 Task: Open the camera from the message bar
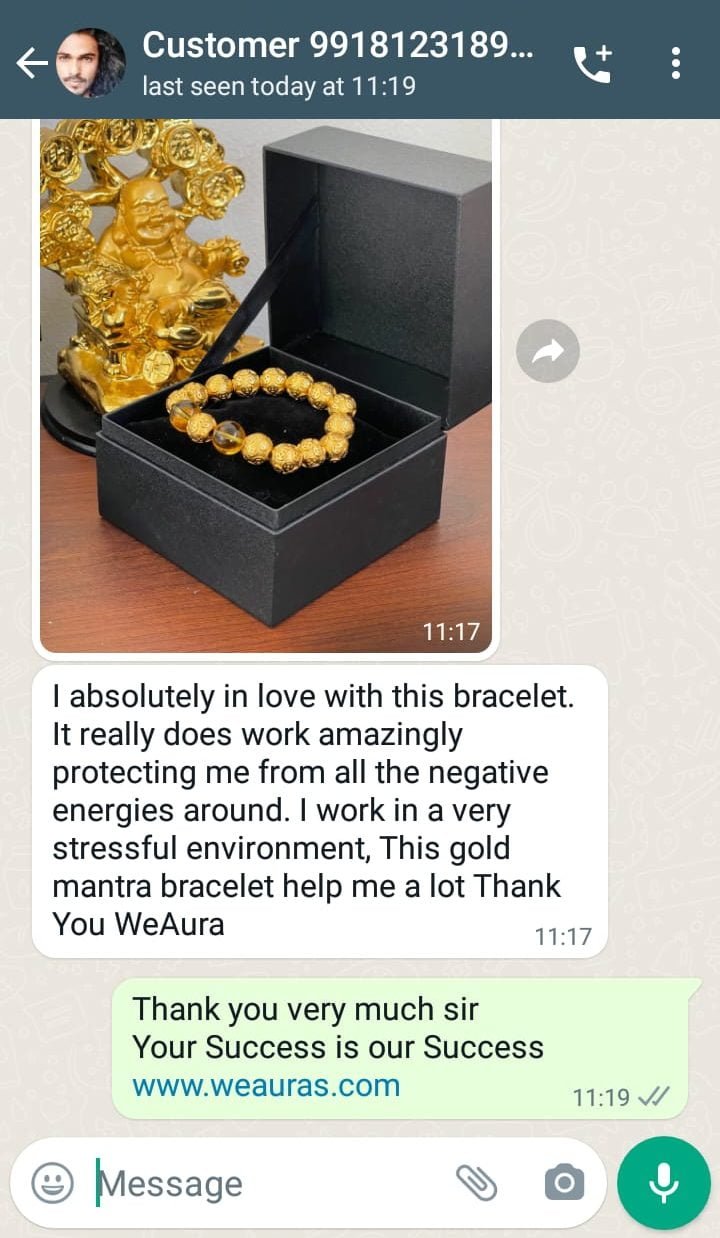(564, 1183)
